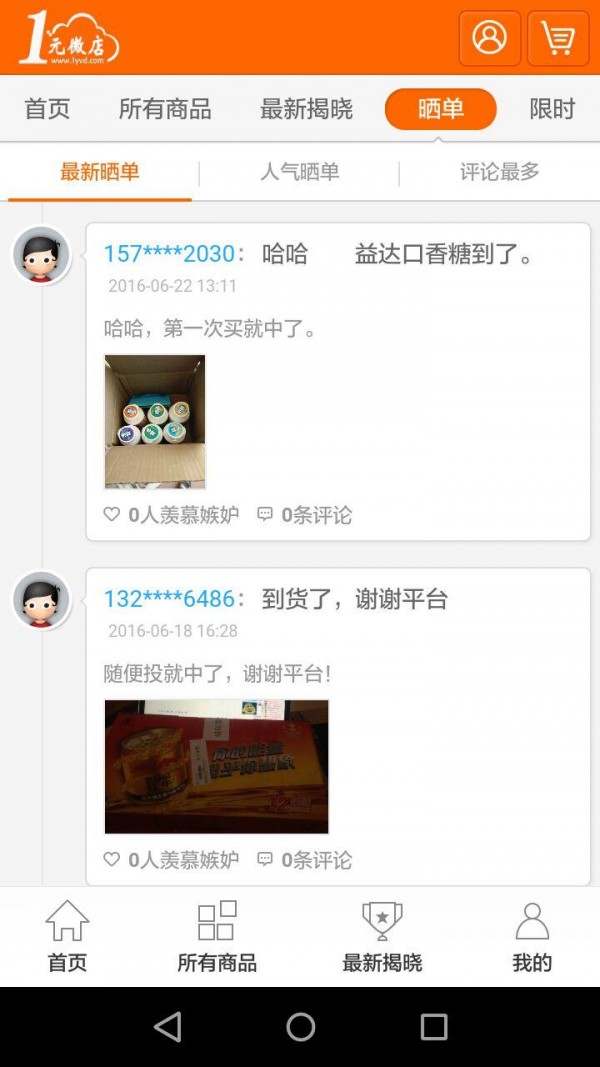The image size is (600, 1067).
Task: Open 所有商品 in bottom navigation
Action: (x=217, y=936)
